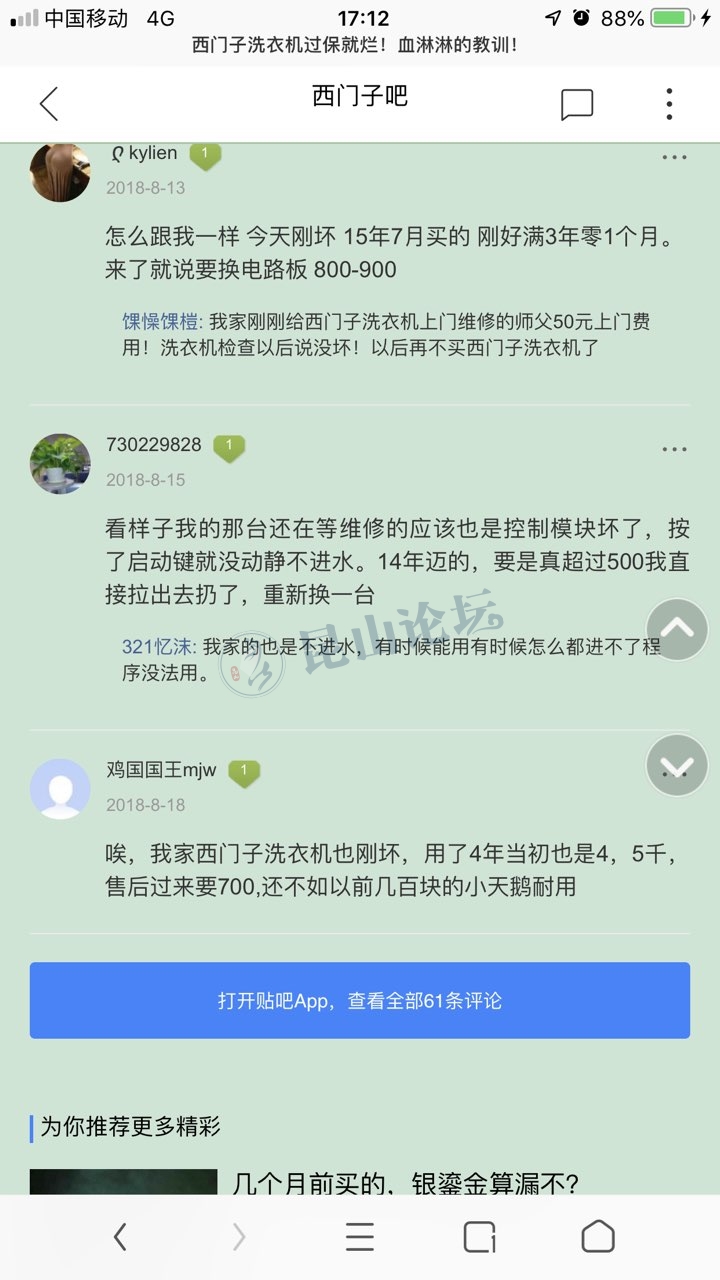The height and width of the screenshot is (1280, 720).
Task: Open the message bubble icon in header
Action: click(576, 104)
